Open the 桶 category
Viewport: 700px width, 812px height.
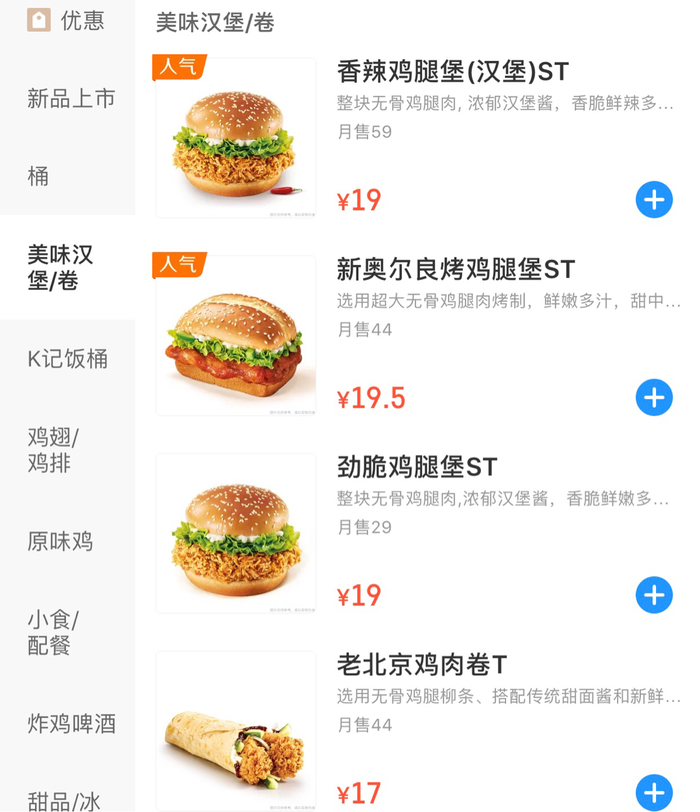pos(38,177)
